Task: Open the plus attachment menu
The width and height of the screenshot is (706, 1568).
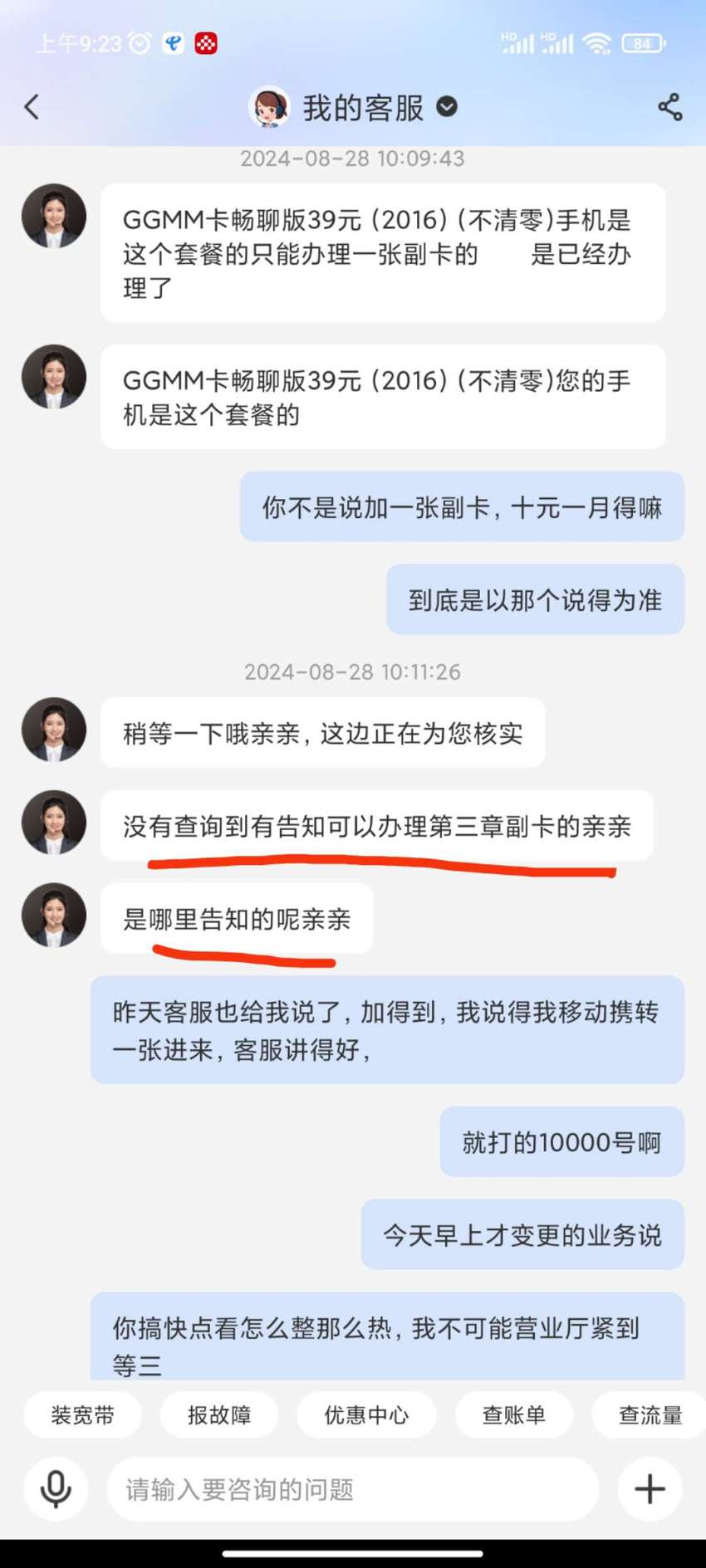Action: (x=650, y=1489)
